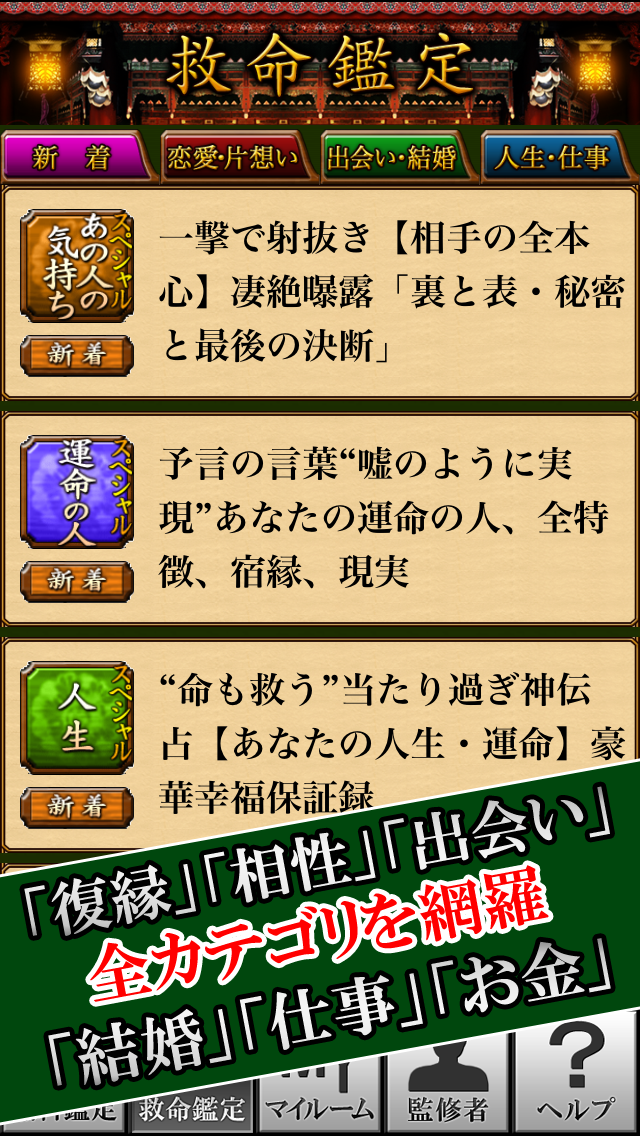The height and width of the screenshot is (1136, 640).
Task: Select the 恋愛・片想い tab
Action: point(238,157)
